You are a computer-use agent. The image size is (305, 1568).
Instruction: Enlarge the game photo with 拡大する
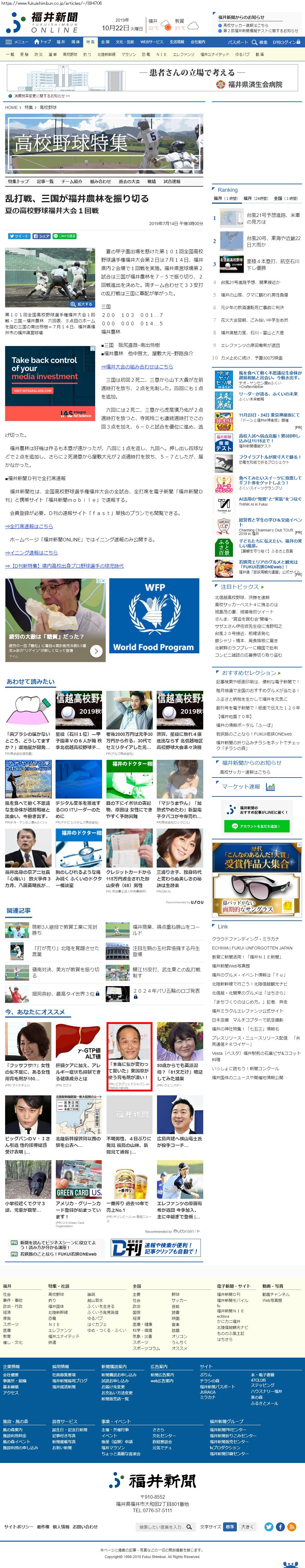[82, 304]
